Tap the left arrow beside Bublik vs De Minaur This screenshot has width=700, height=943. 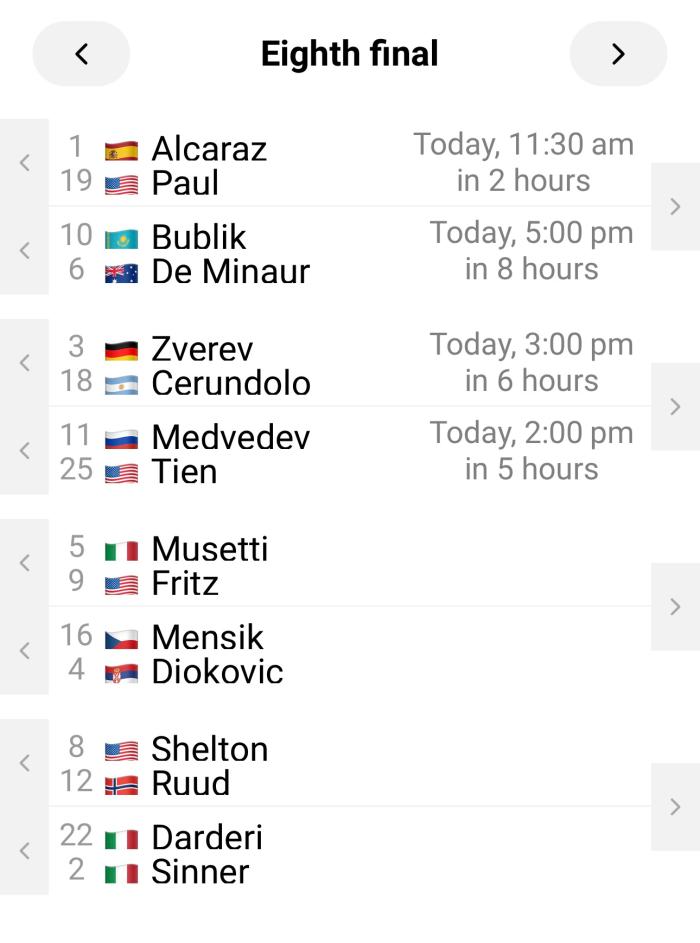24,251
